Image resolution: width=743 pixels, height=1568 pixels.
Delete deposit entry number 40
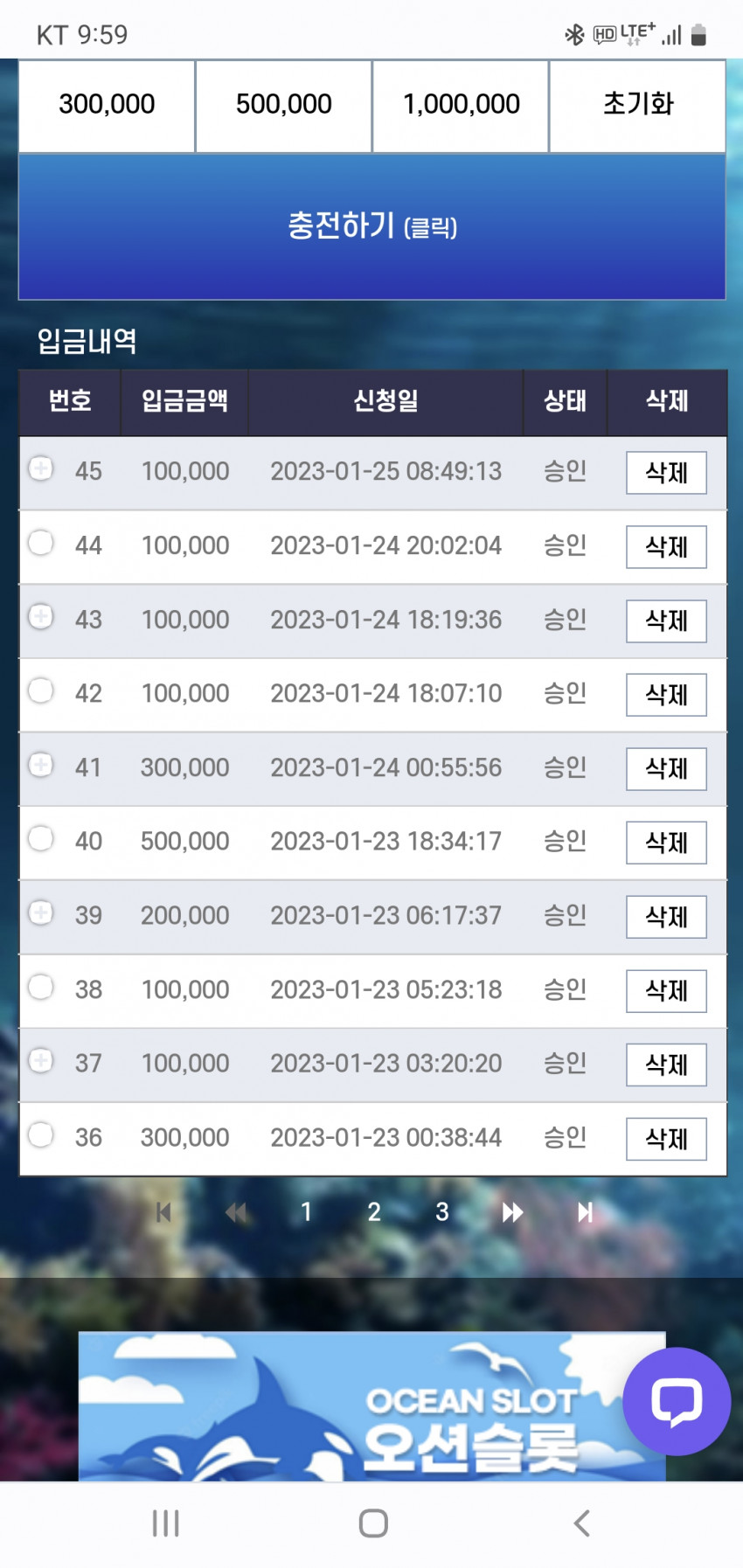click(x=666, y=843)
